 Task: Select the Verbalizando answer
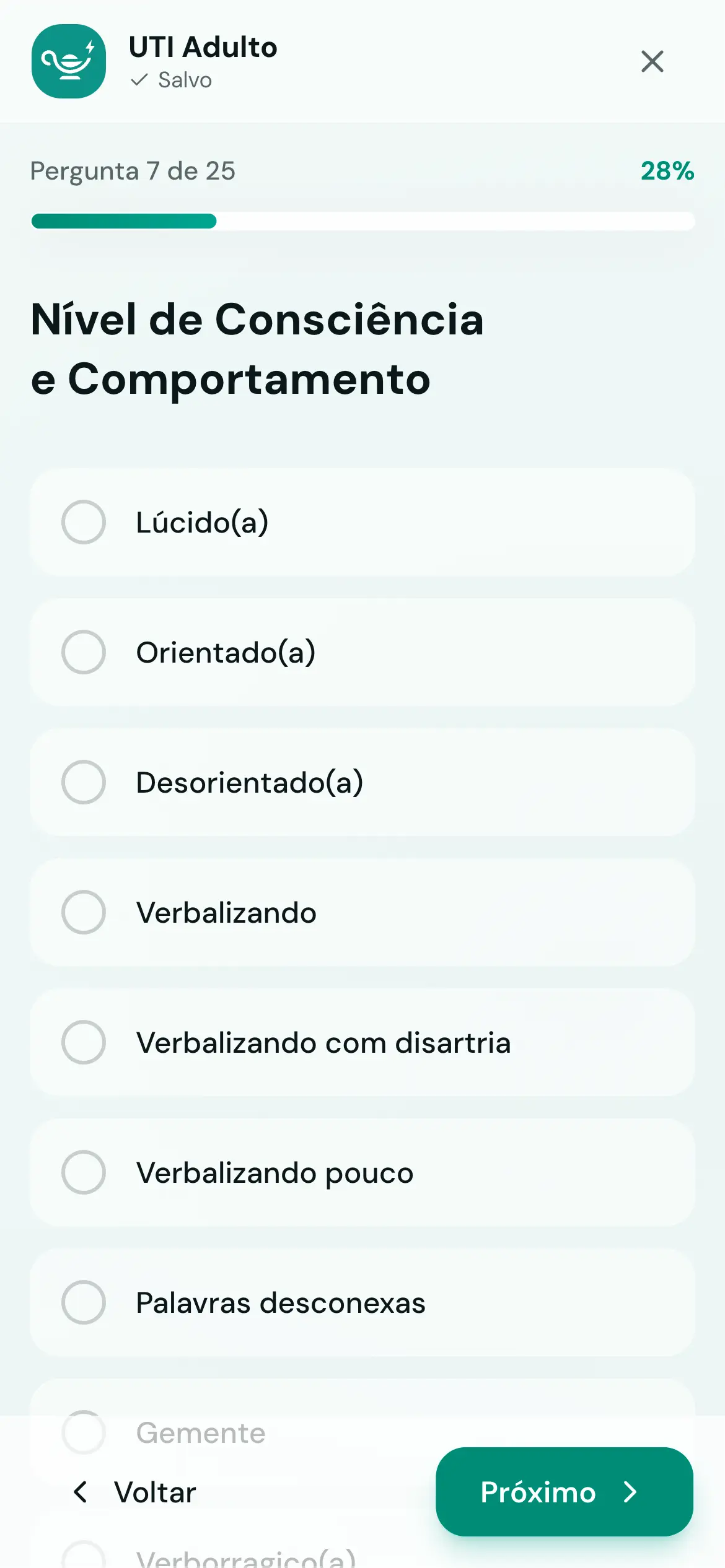[x=361, y=912]
